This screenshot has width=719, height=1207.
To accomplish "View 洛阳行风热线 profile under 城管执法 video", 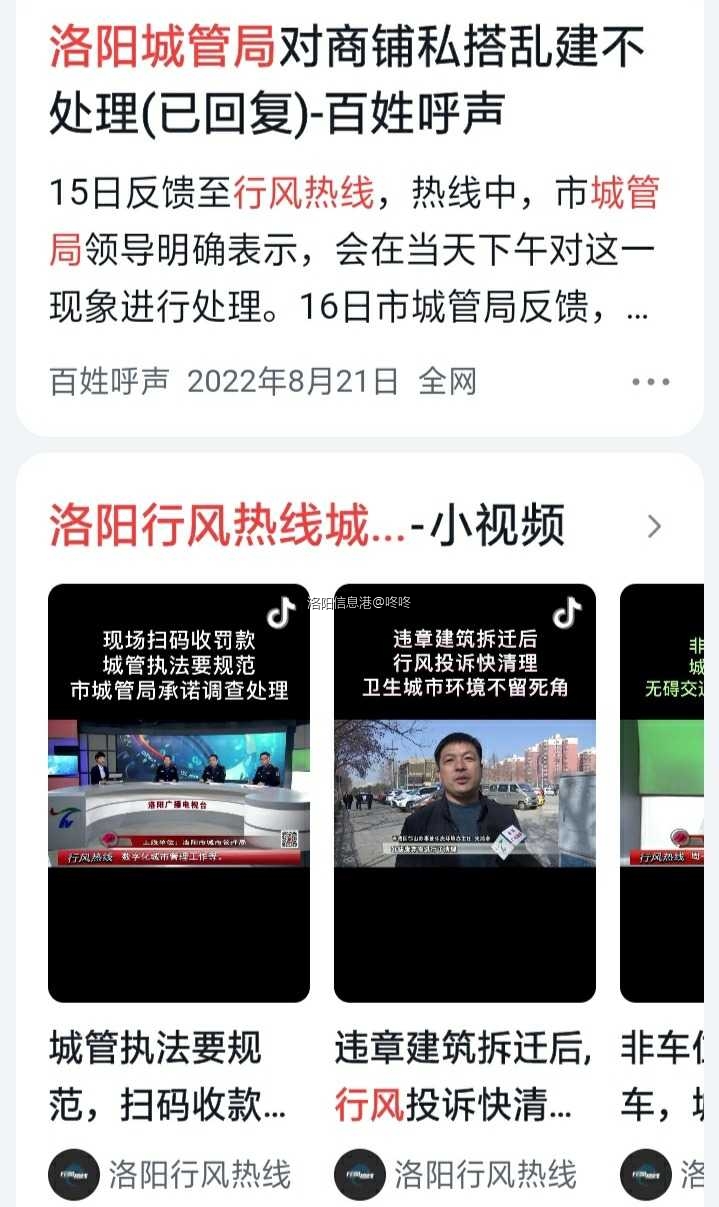I will pos(172,1174).
